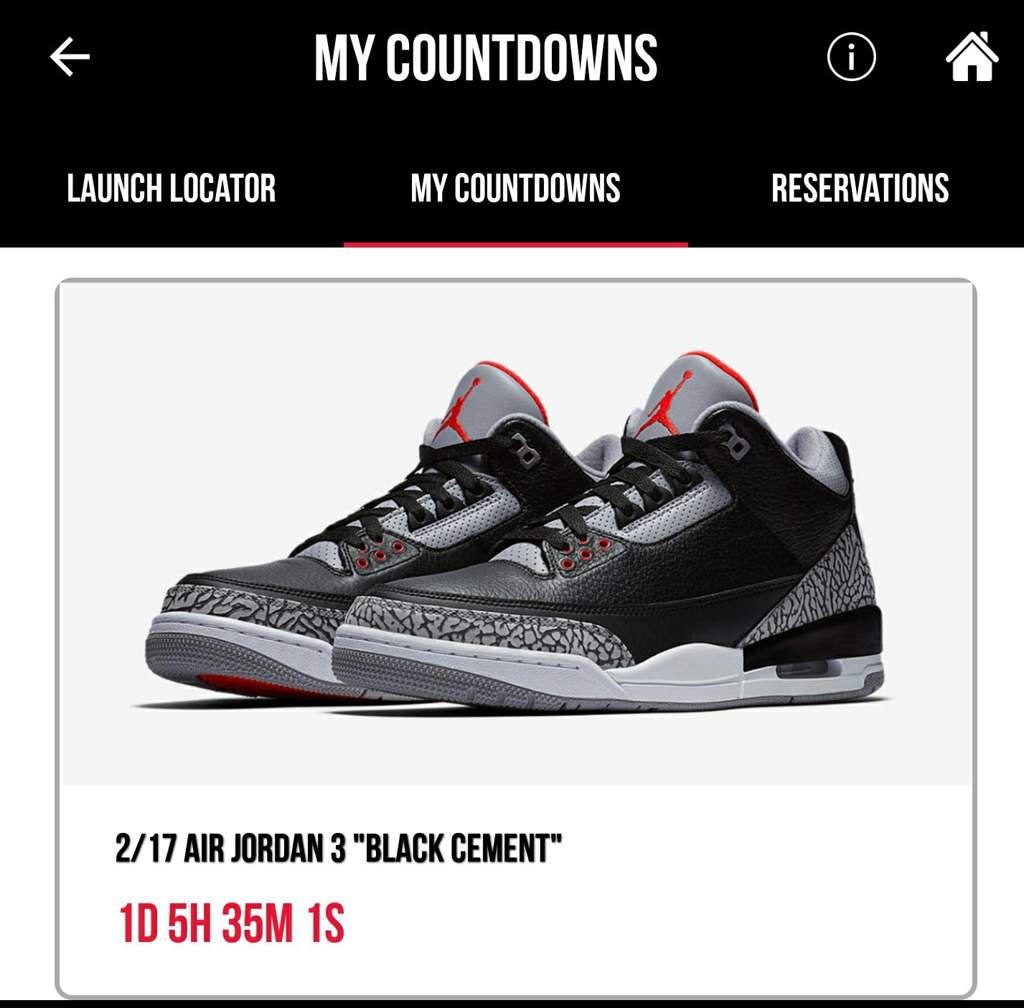
Task: Open the Reservations tab
Action: [860, 188]
